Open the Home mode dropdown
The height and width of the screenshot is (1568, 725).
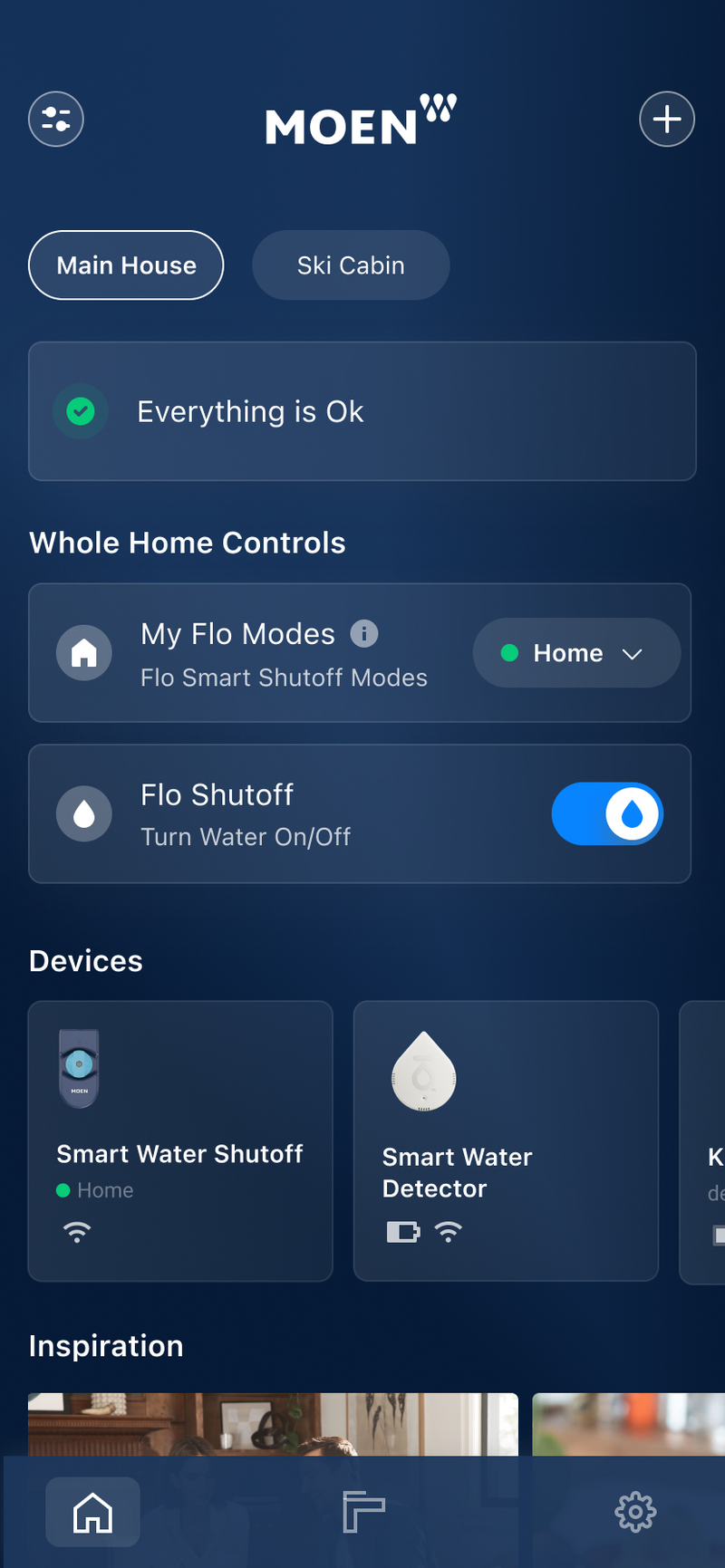point(576,653)
